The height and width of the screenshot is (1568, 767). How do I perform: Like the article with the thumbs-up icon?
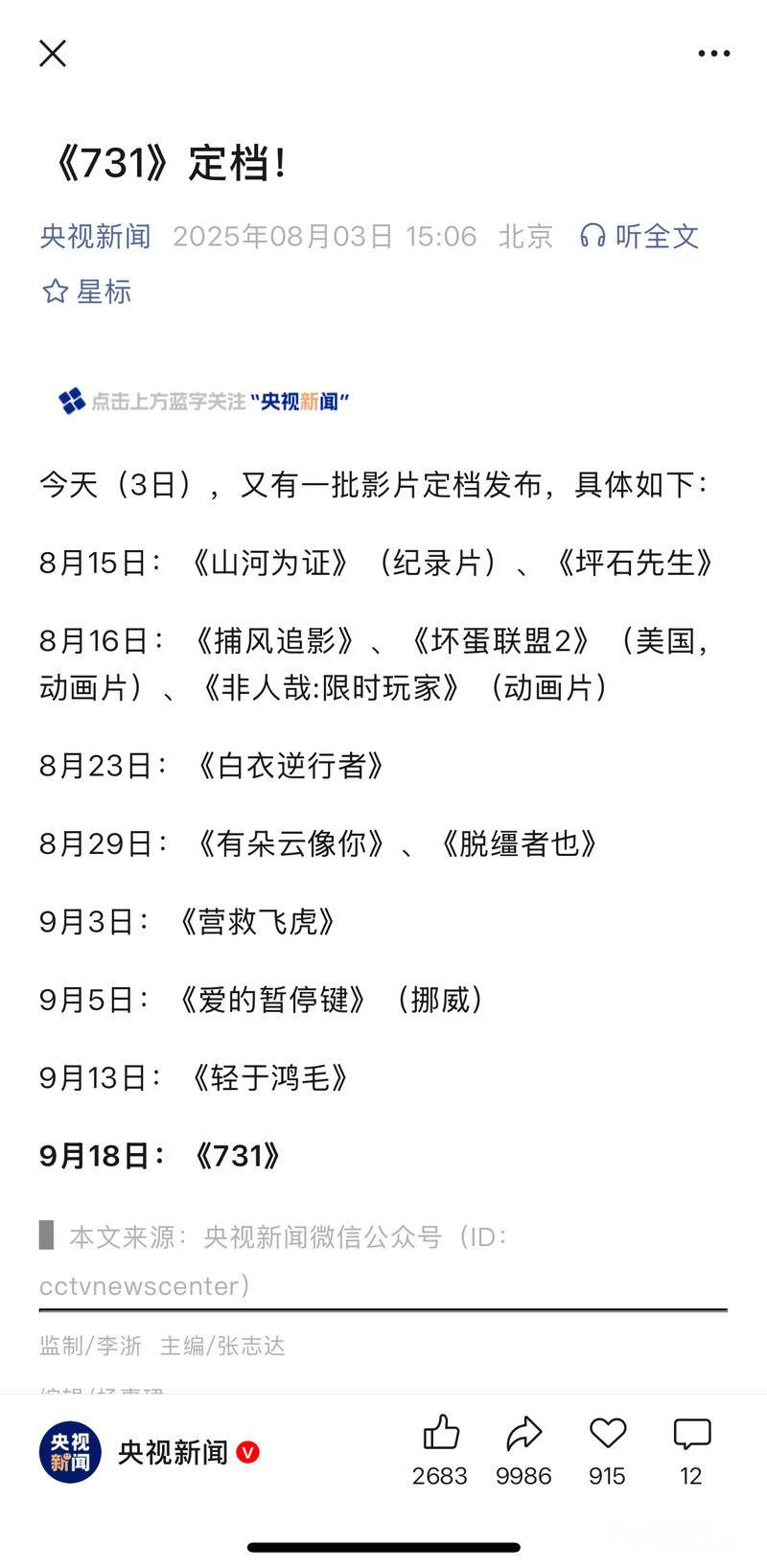[x=441, y=1435]
